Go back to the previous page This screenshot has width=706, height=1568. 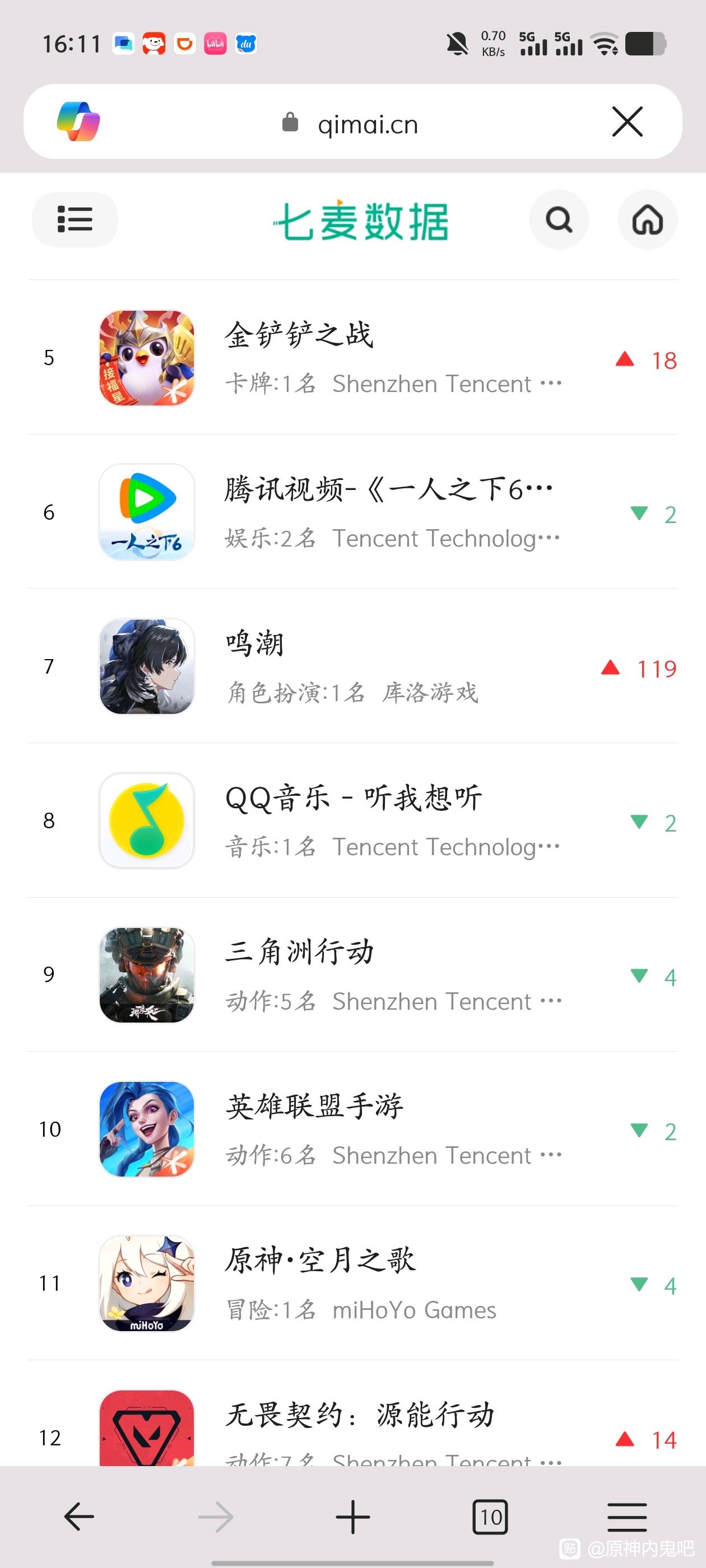click(x=79, y=1516)
